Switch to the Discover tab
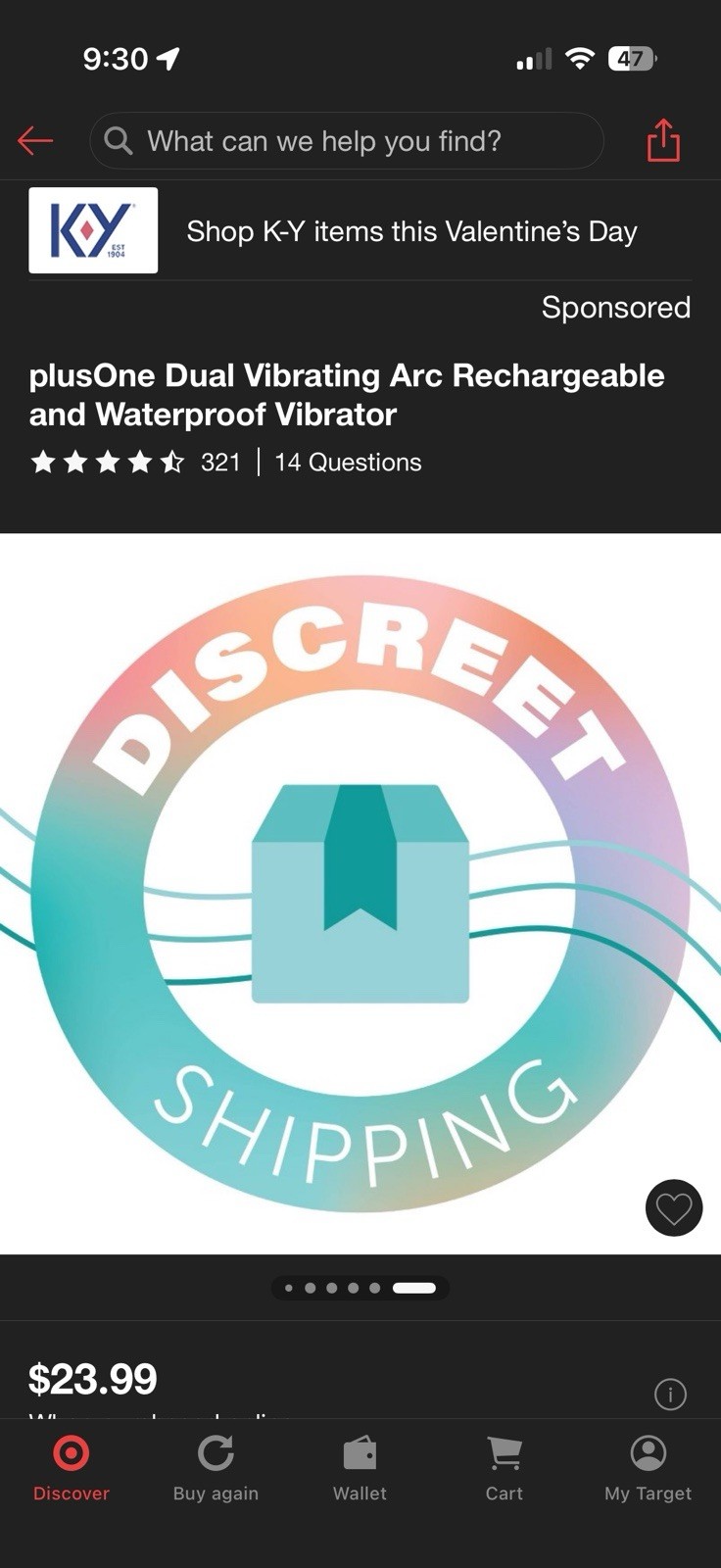The image size is (721, 1568). pos(72,1468)
